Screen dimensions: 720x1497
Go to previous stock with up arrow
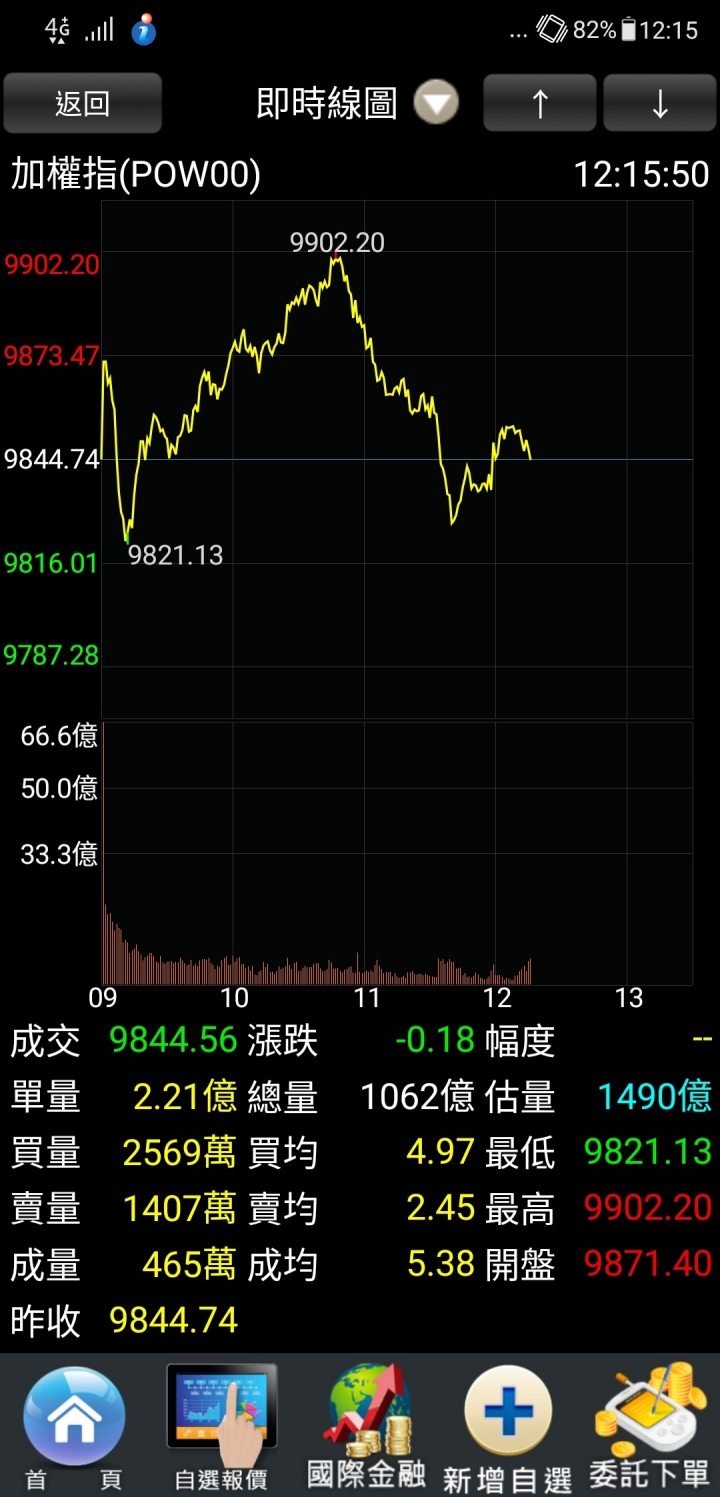[x=540, y=104]
